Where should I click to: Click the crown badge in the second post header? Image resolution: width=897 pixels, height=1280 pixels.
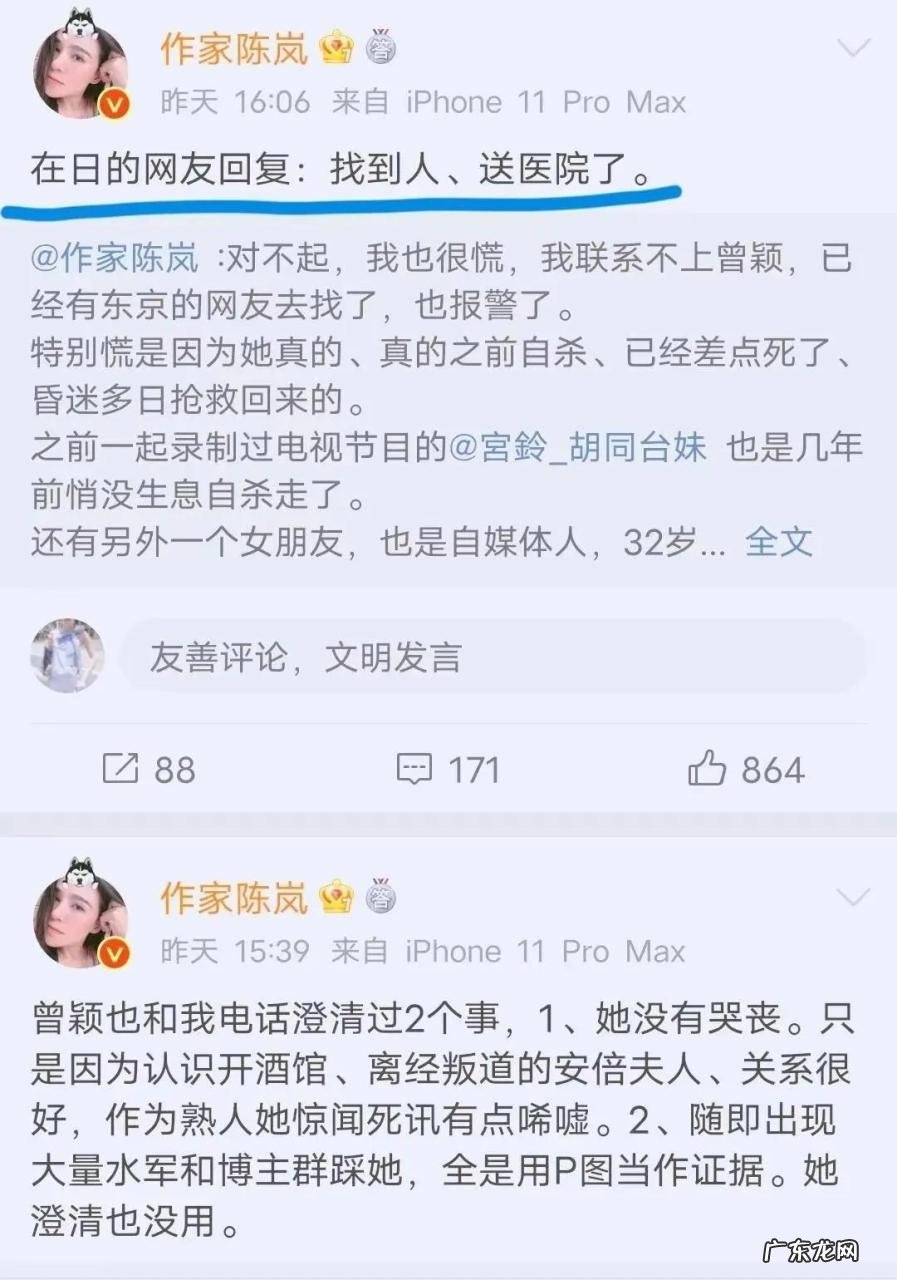[x=337, y=895]
